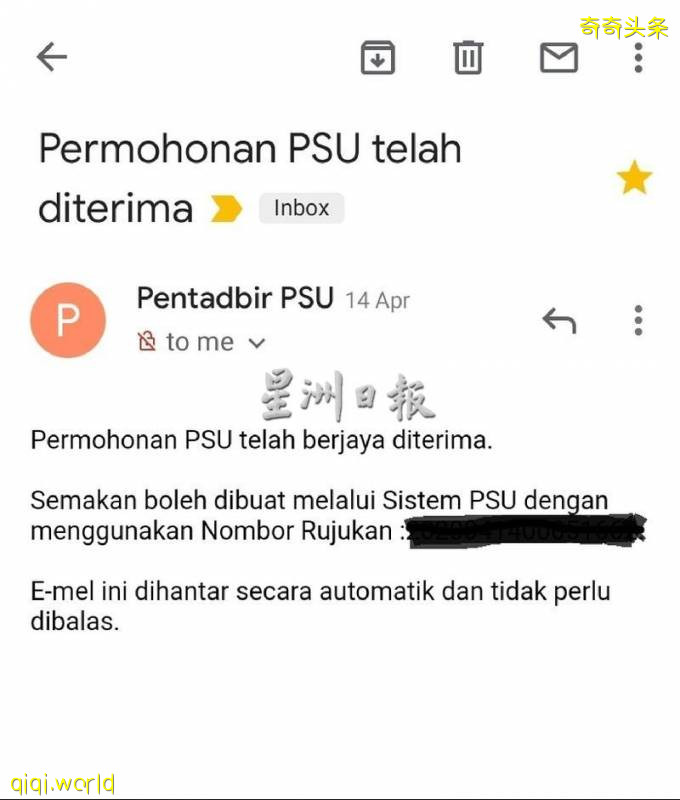680x800 pixels.
Task: Mark the email as unread
Action: pos(558,58)
